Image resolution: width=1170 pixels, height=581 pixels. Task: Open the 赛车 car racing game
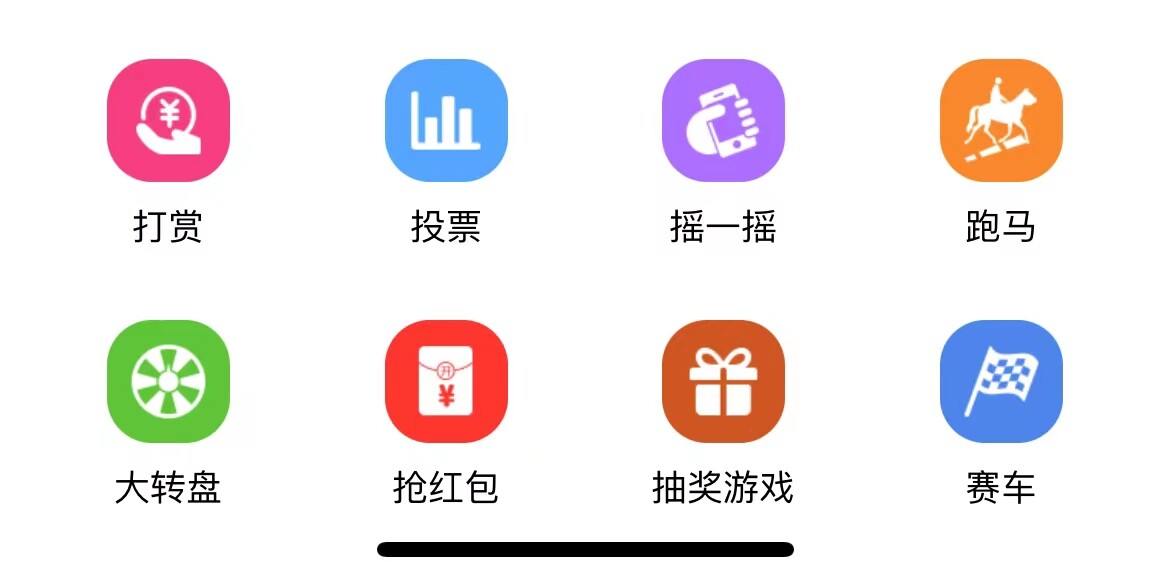1001,381
